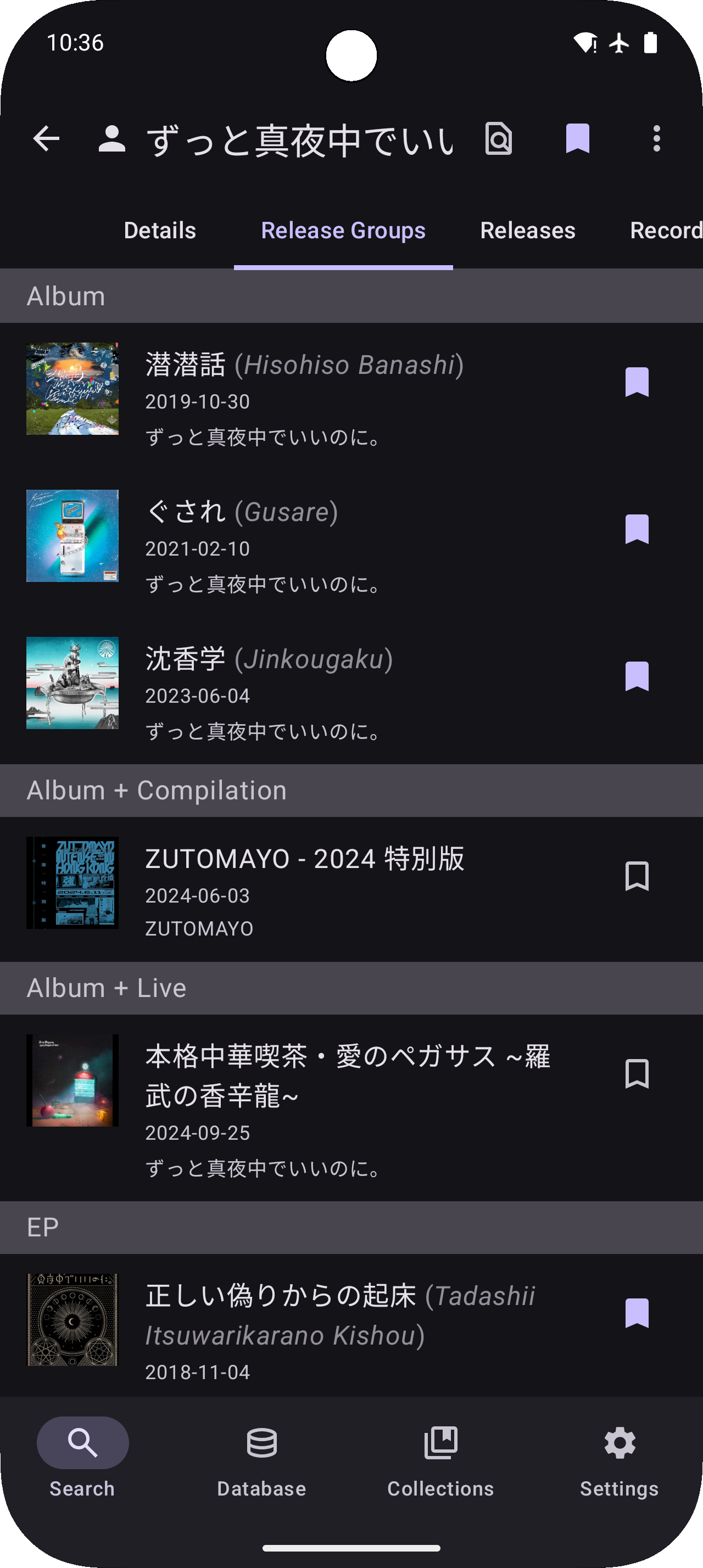
Task: Remove bookmark from Gusare
Action: click(637, 530)
